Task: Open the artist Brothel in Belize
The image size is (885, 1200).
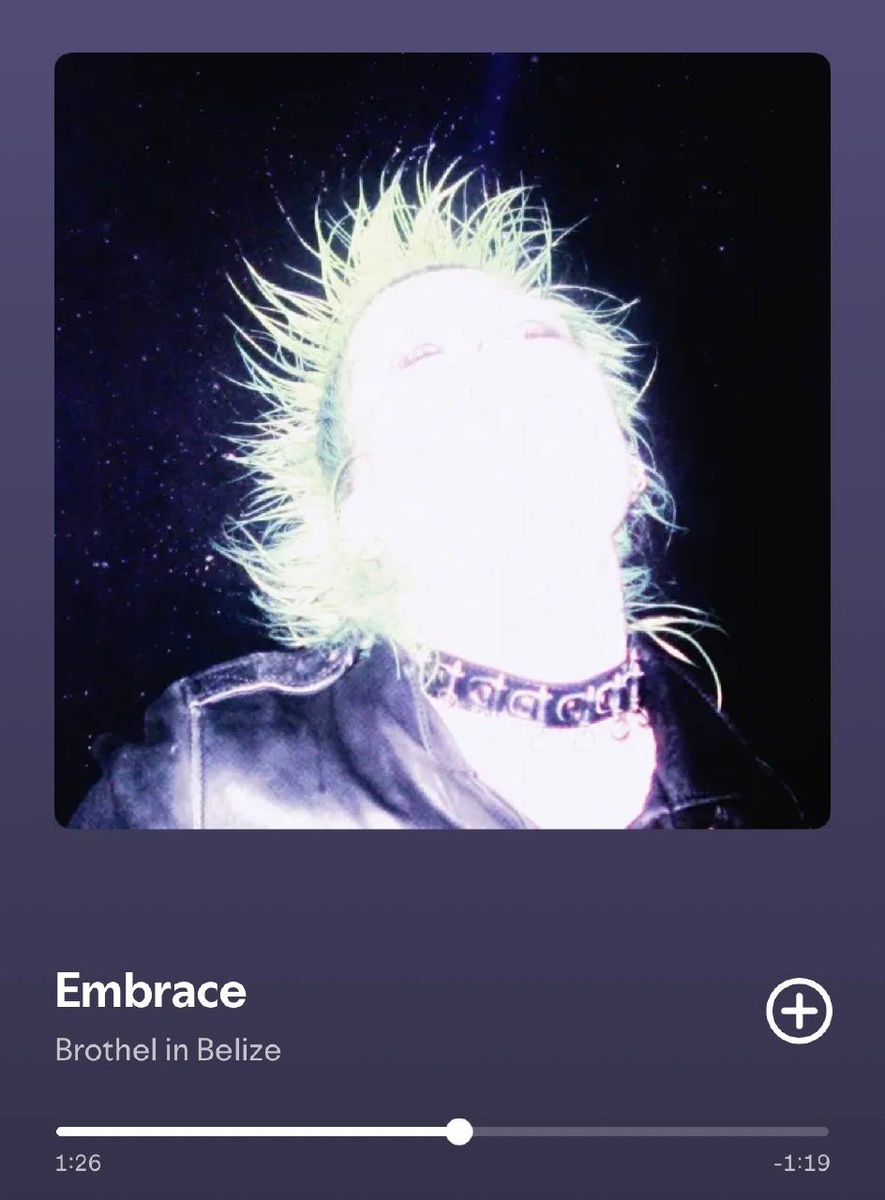Action: point(168,1050)
